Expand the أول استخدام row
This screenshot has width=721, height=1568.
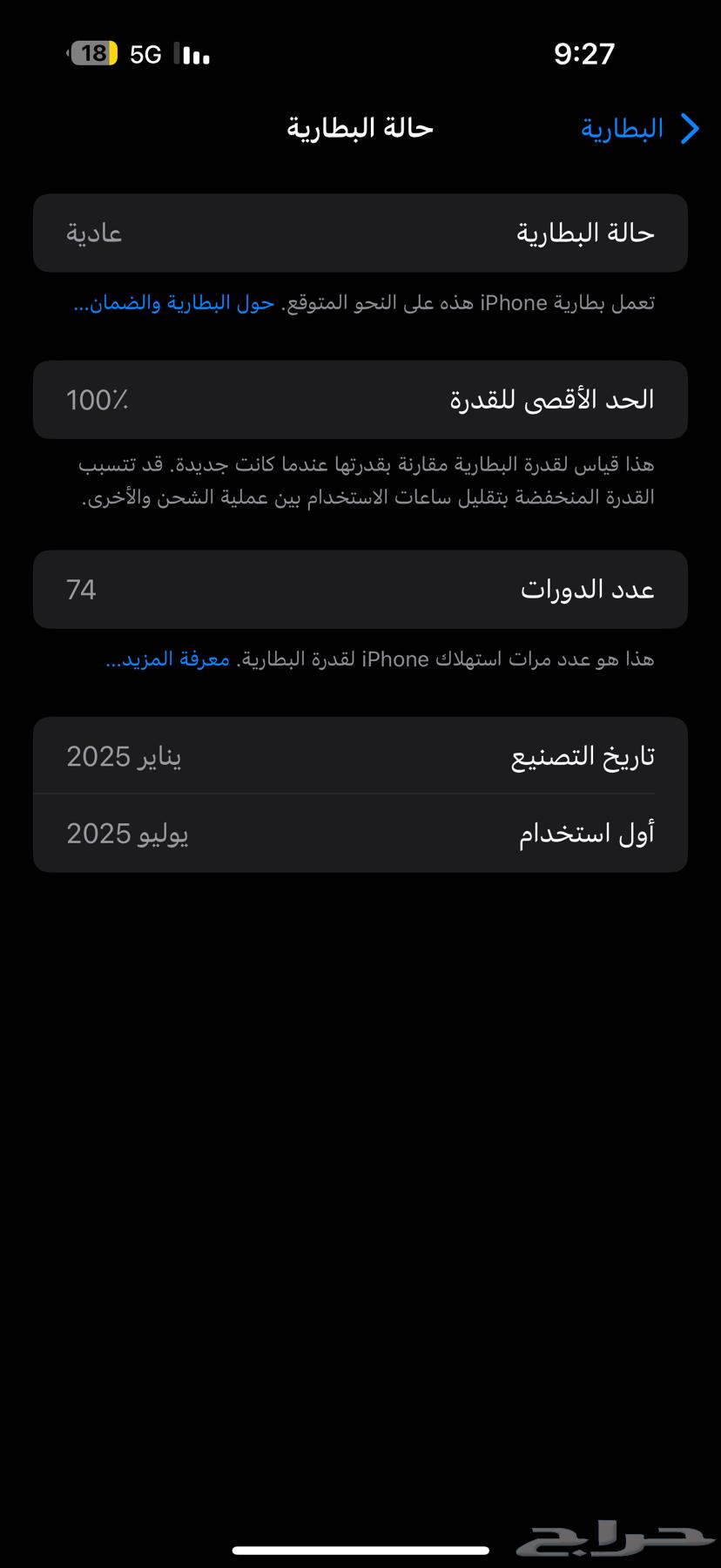click(360, 834)
